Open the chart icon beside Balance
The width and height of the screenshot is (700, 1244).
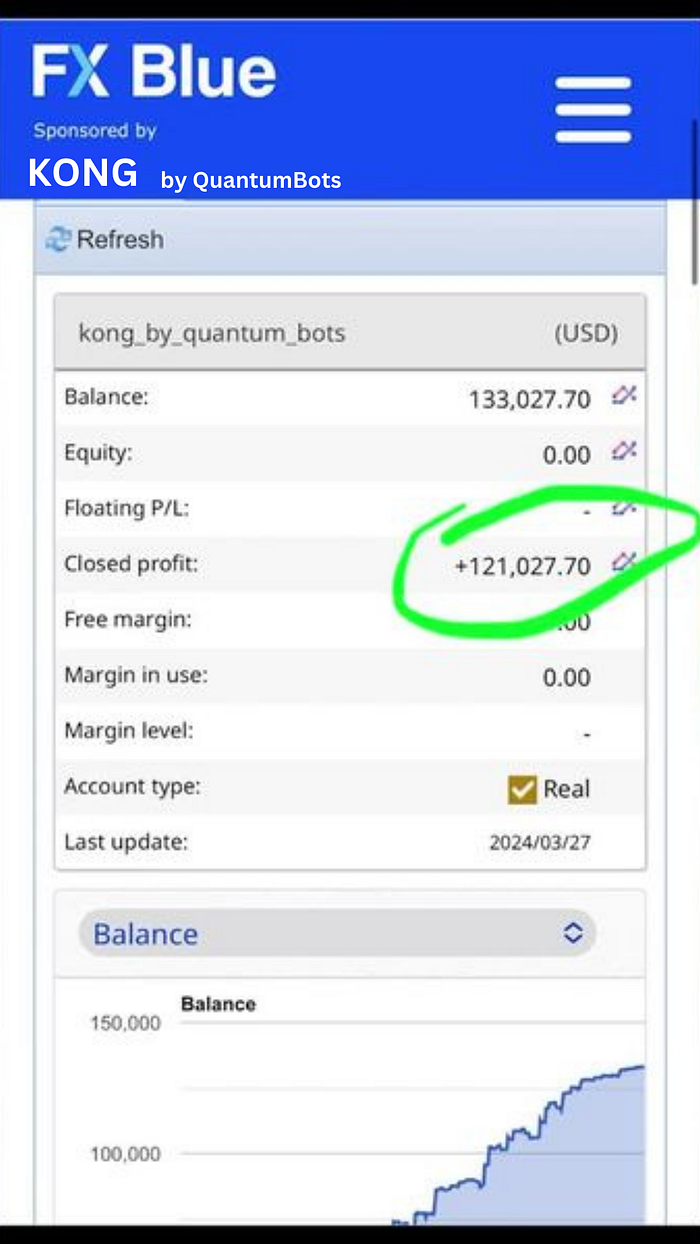(x=624, y=397)
